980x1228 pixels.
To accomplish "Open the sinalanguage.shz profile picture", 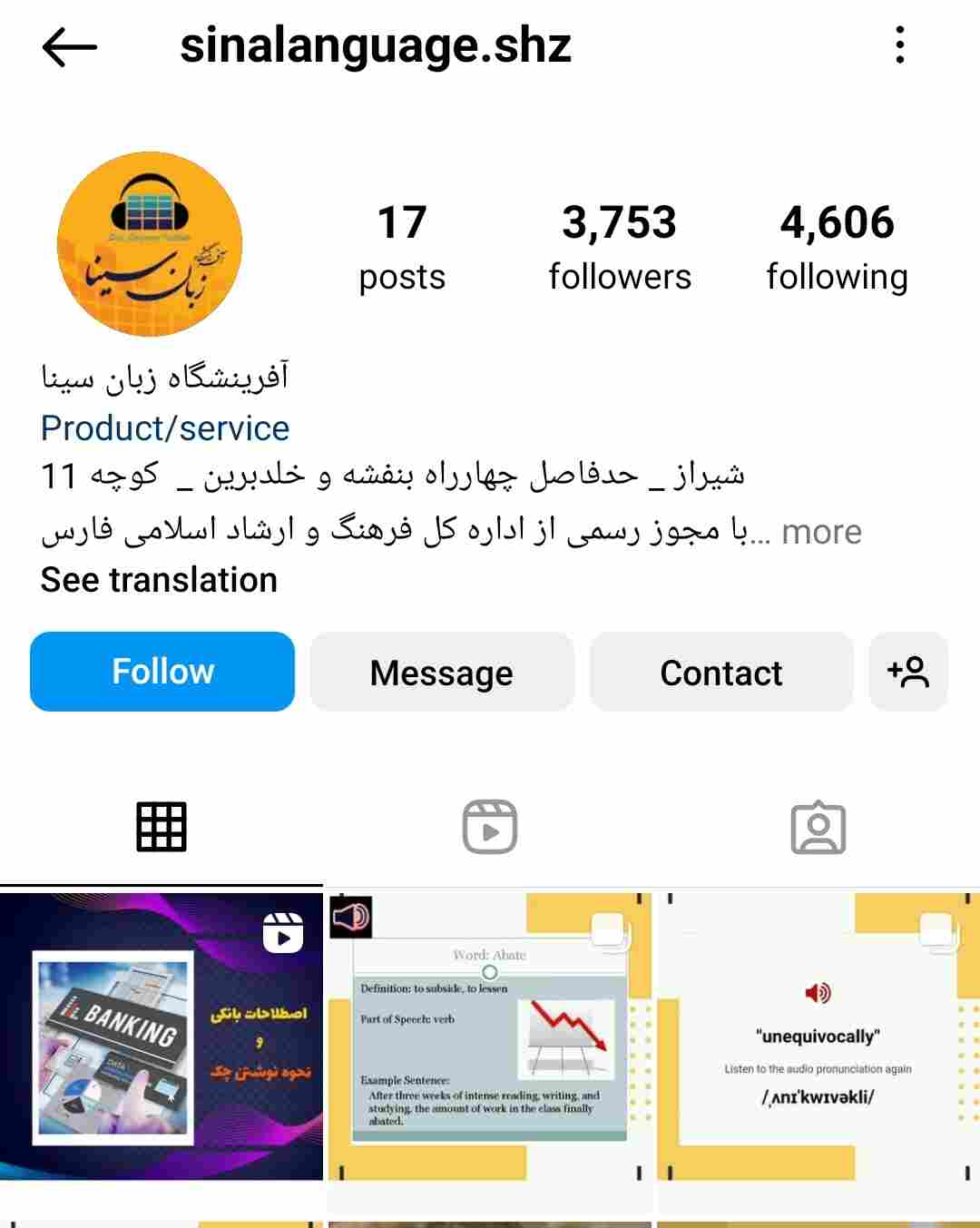I will pos(150,244).
